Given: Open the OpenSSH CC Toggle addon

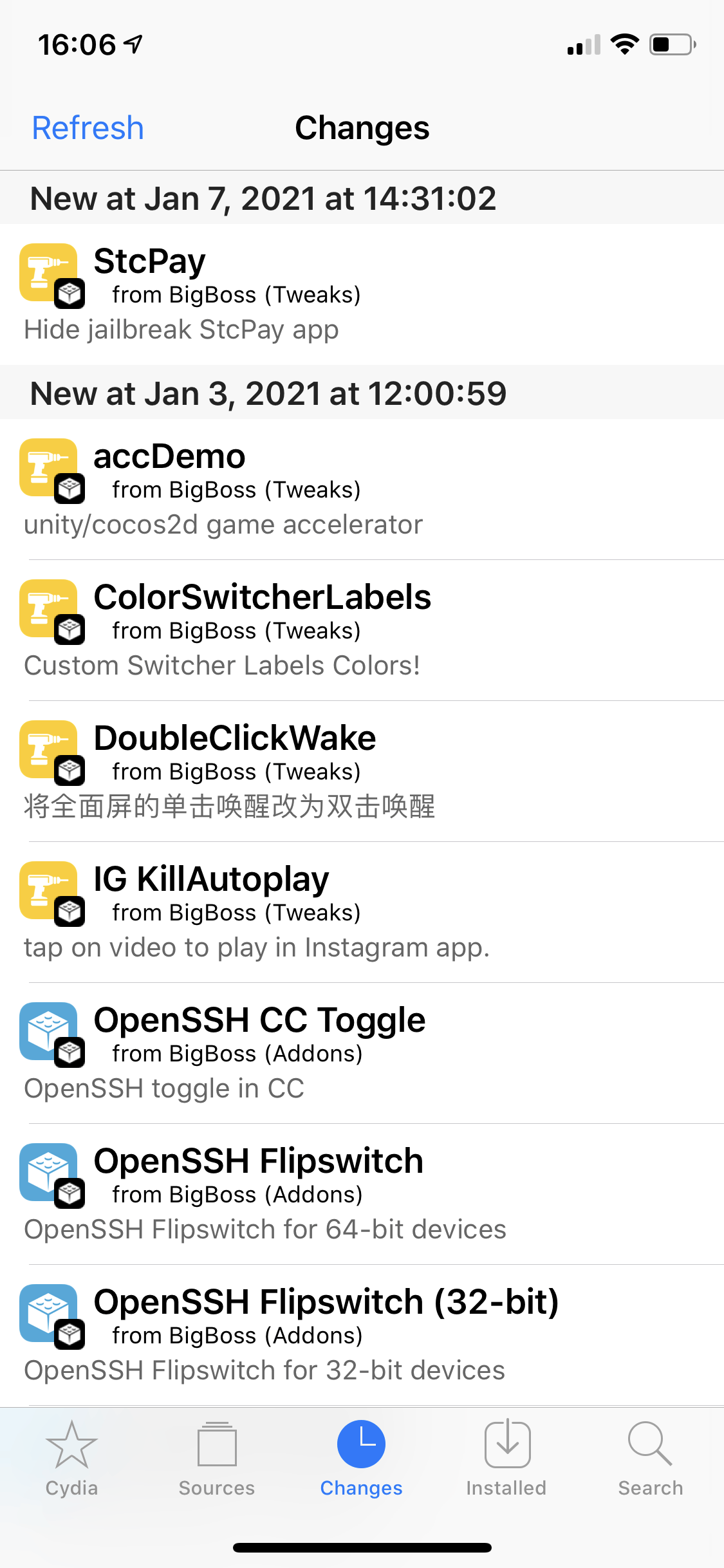Looking at the screenshot, I should (x=362, y=1053).
